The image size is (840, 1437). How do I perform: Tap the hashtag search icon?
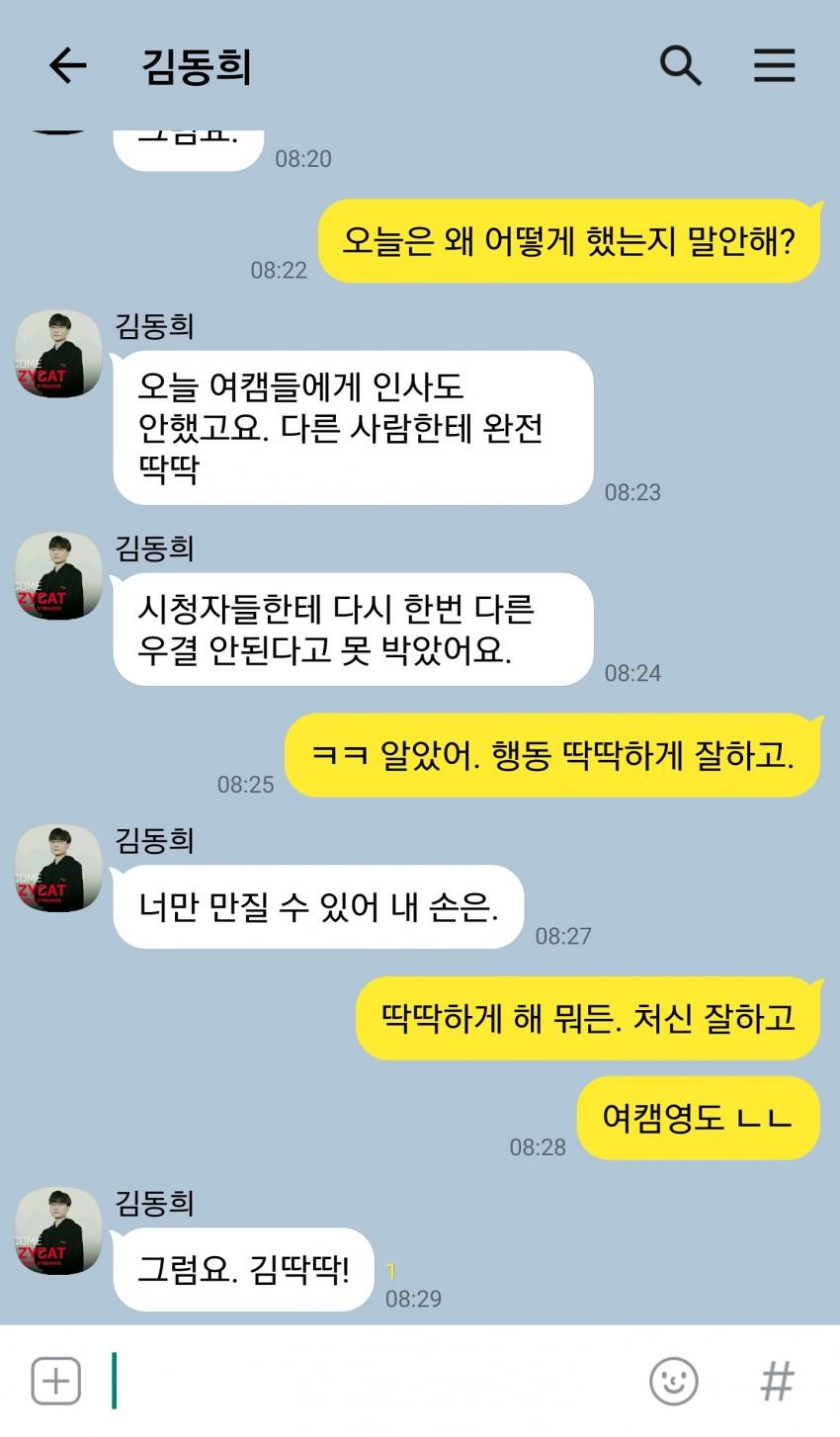click(x=776, y=1381)
